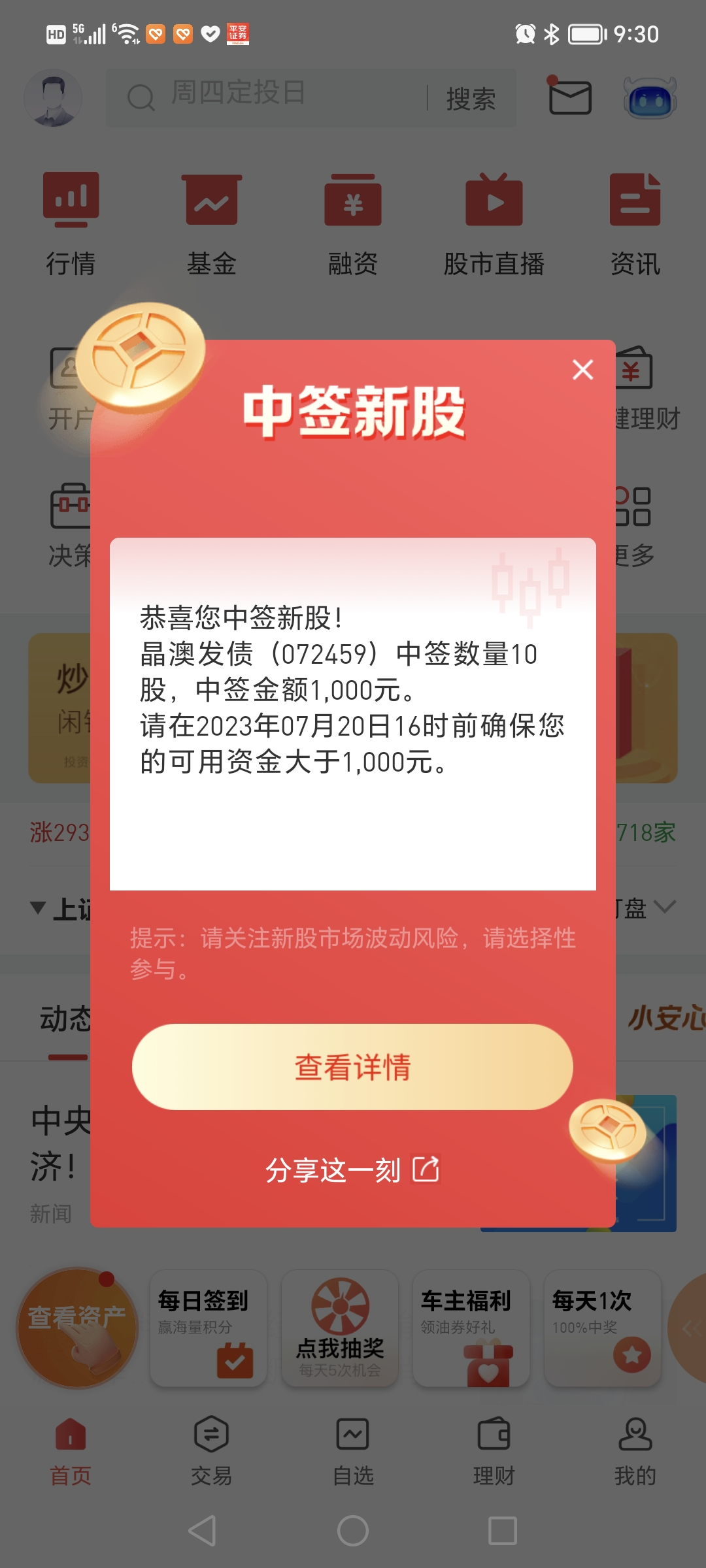Close the 中签新股 popup
This screenshot has width=706, height=1568.
582,370
